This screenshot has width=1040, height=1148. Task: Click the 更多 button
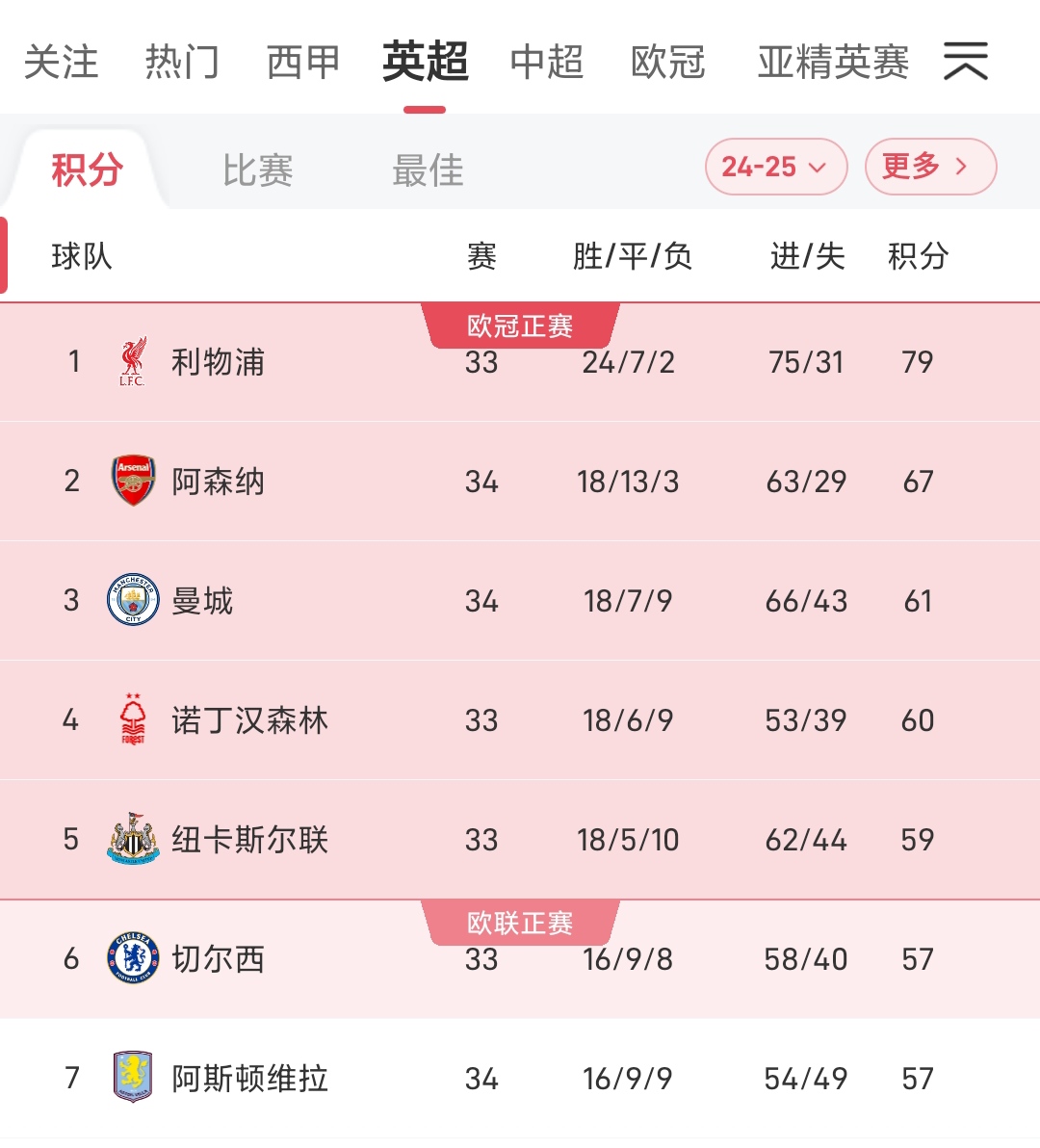tap(930, 166)
